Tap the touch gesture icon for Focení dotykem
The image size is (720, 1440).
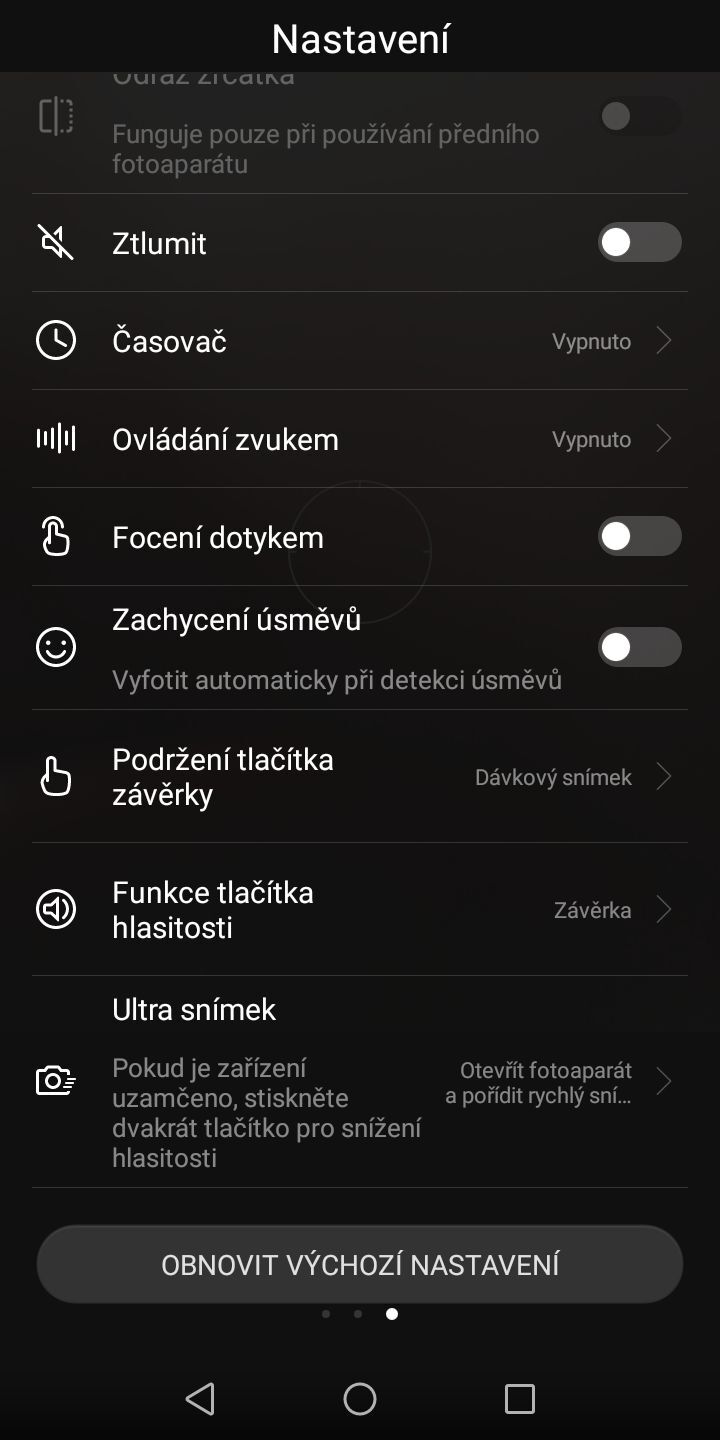57,536
